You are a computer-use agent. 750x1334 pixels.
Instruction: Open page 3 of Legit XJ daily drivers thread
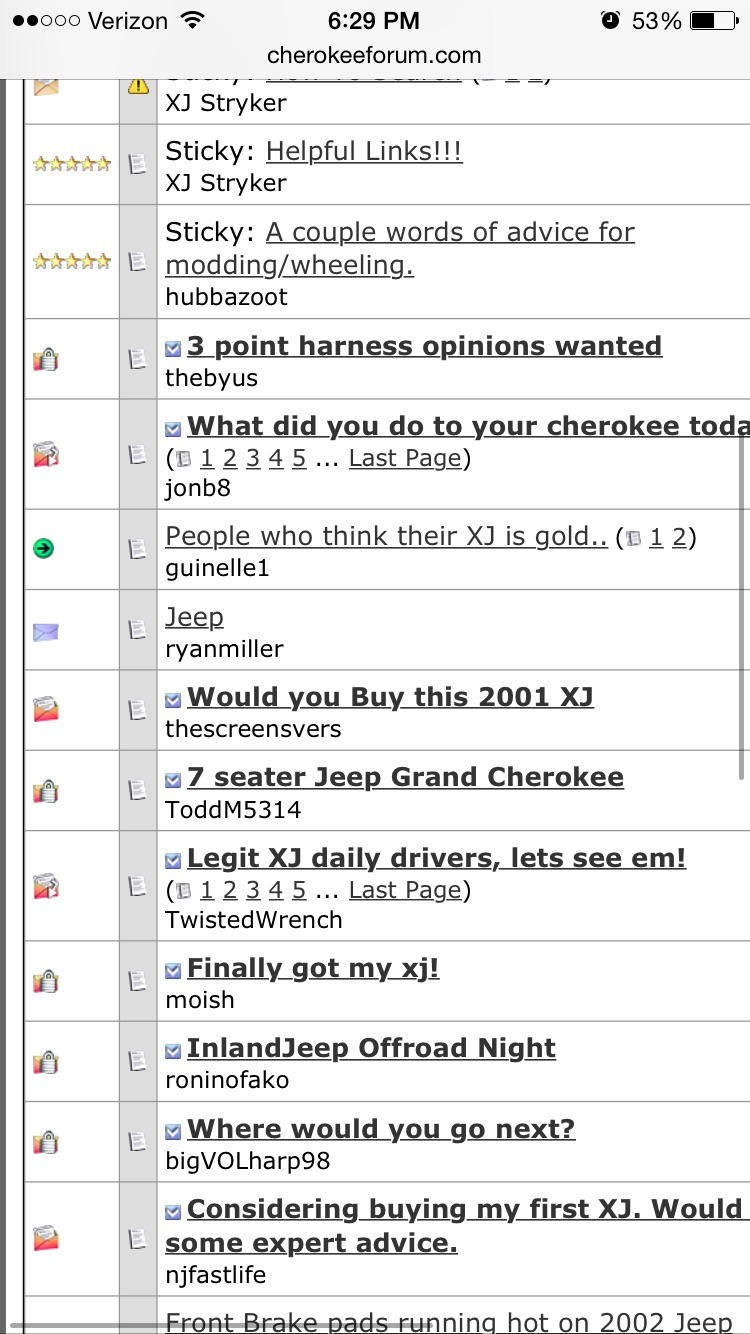click(x=253, y=890)
